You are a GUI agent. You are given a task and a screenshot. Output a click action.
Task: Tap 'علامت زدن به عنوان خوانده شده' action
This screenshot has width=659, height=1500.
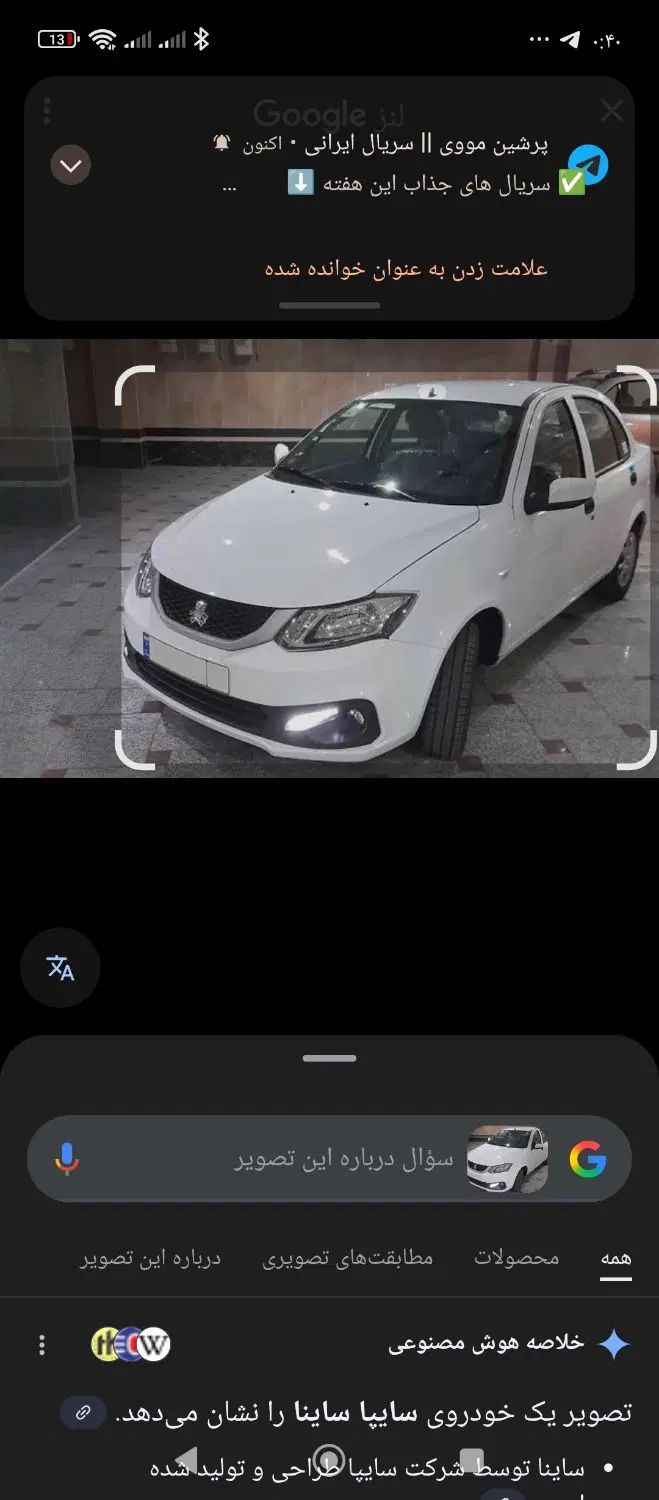pyautogui.click(x=406, y=269)
